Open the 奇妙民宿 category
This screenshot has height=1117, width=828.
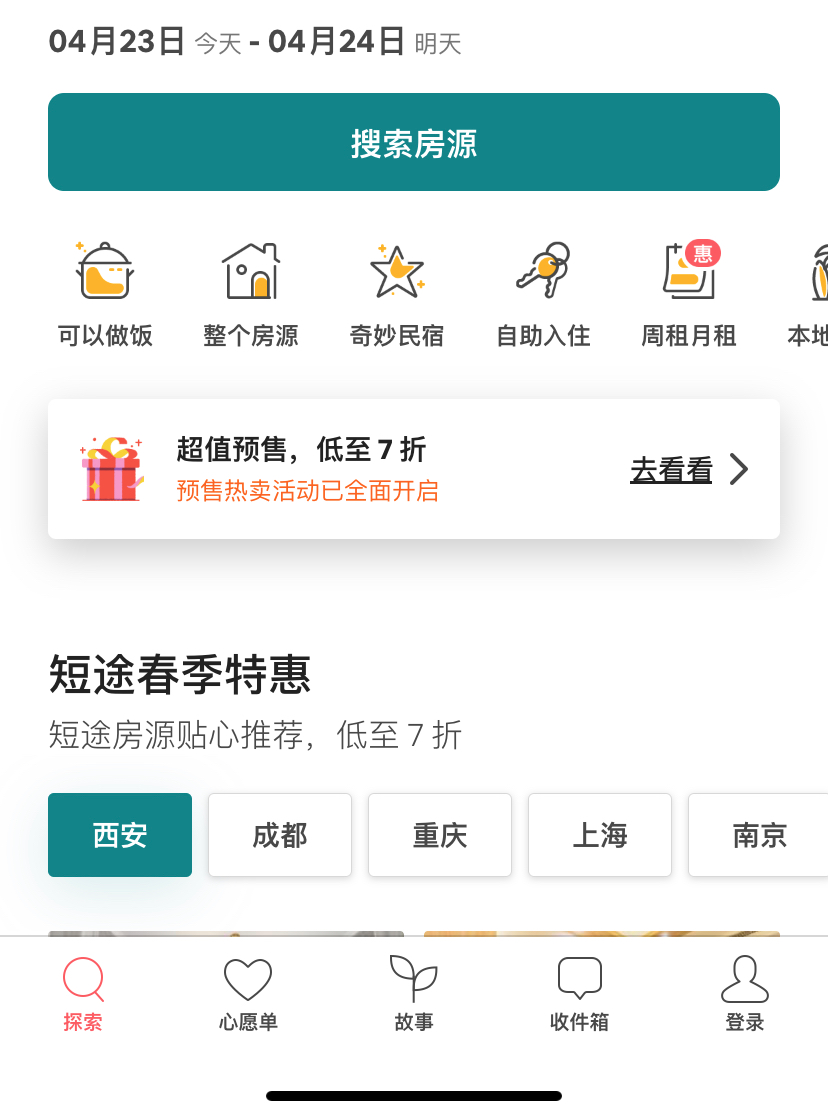coord(396,293)
